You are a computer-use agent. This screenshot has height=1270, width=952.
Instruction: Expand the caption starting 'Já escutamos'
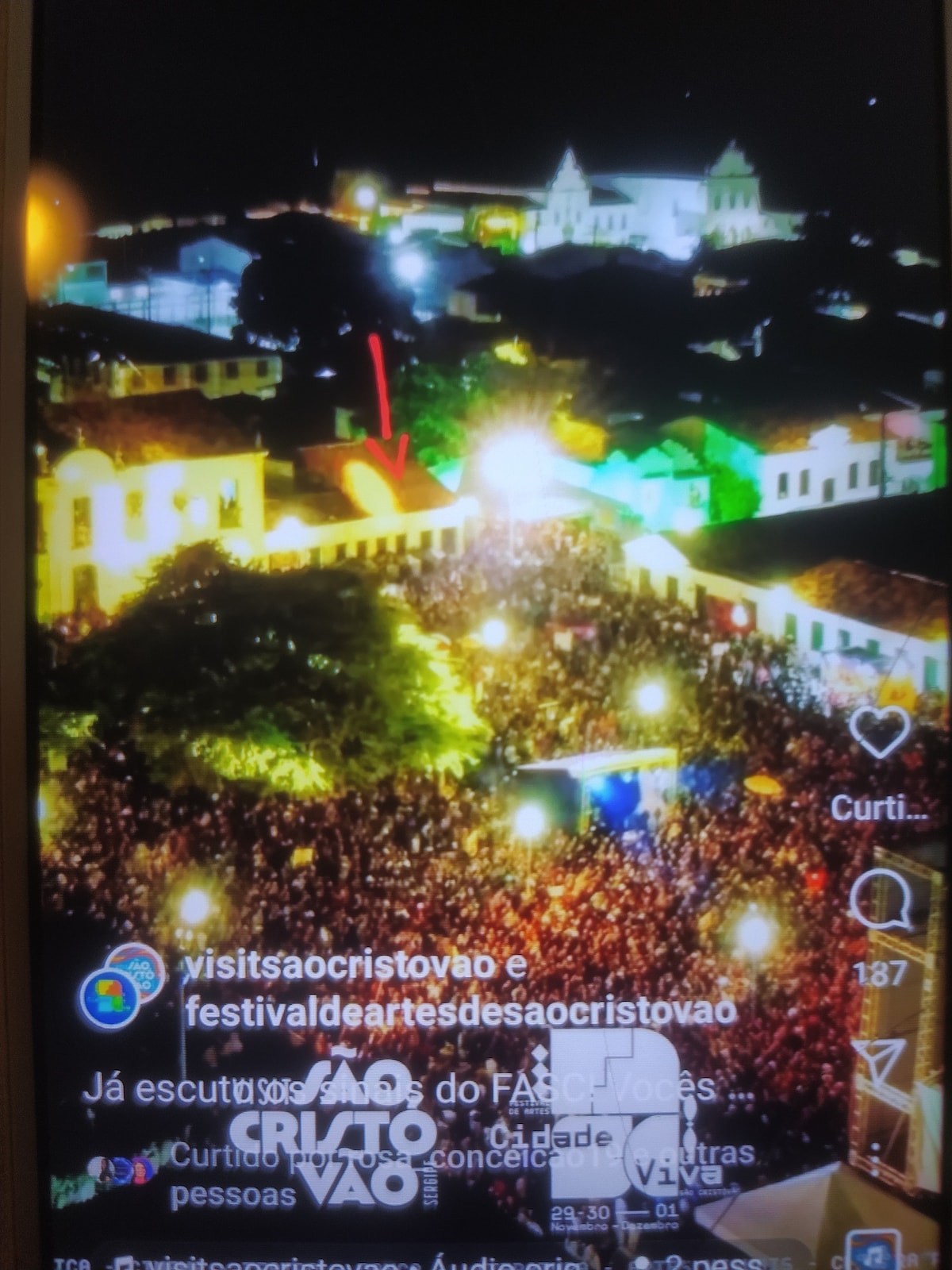(418, 1090)
